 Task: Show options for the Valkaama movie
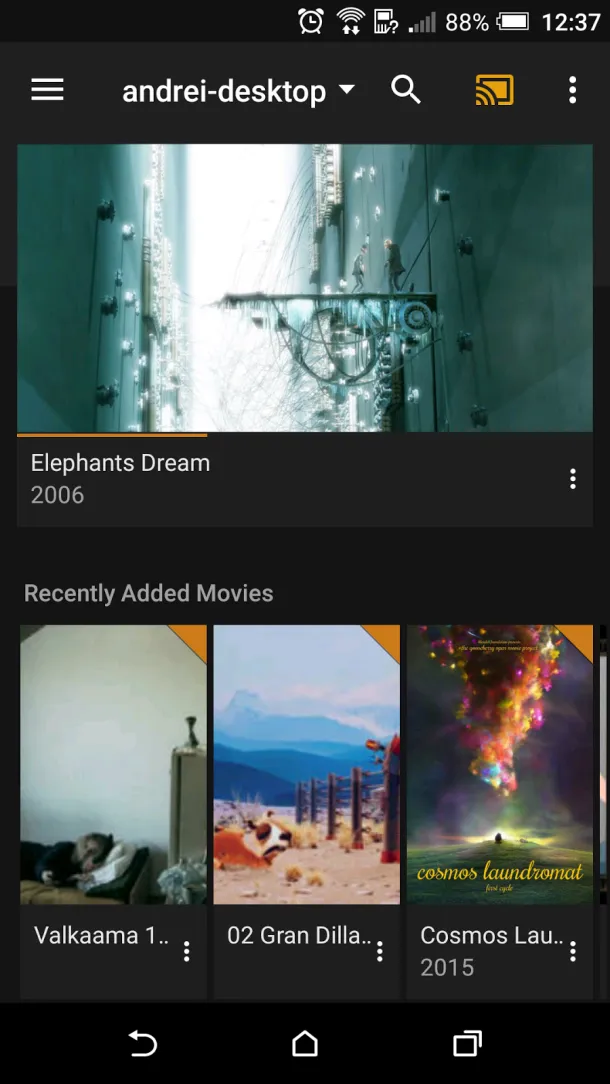tap(187, 950)
